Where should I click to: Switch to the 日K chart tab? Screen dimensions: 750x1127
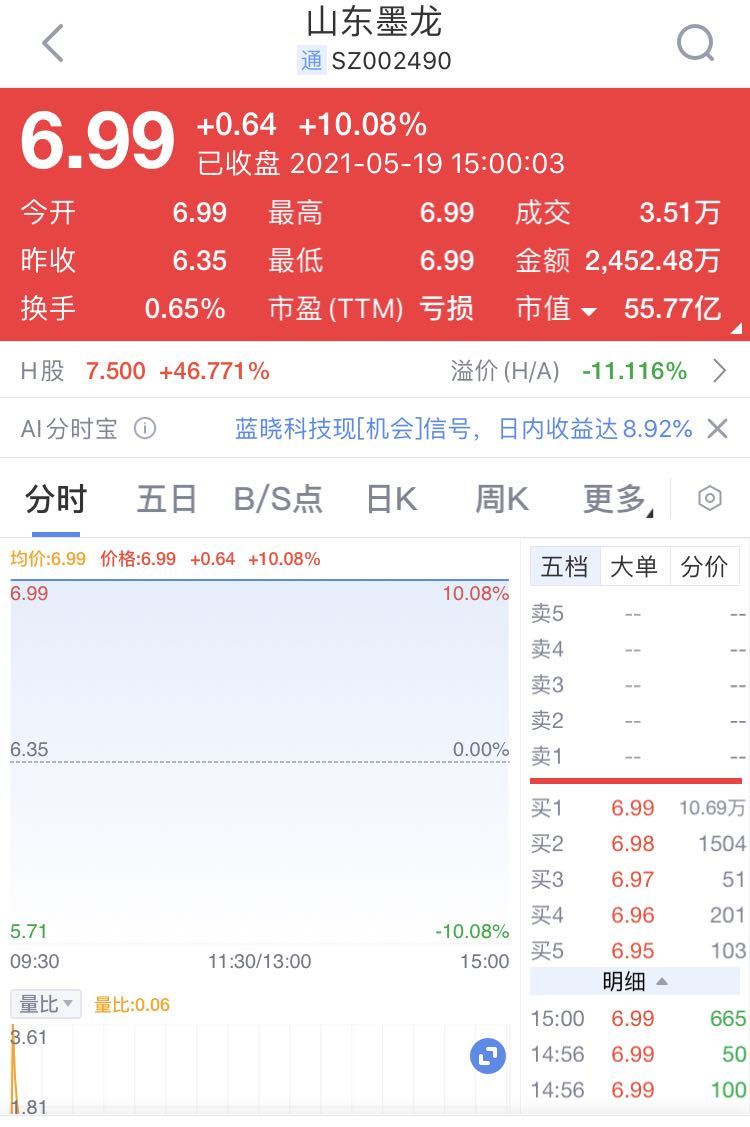(391, 498)
